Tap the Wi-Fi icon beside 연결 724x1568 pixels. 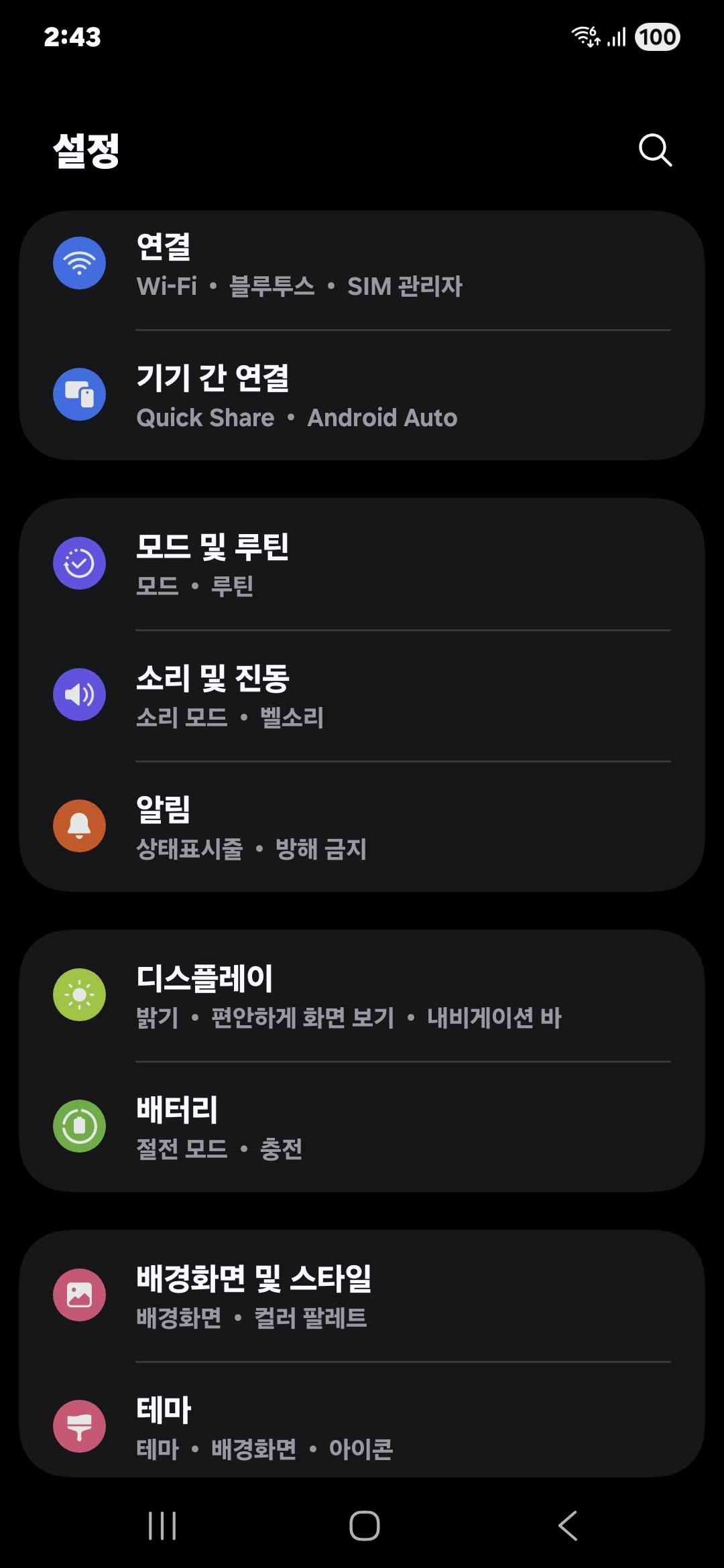(x=80, y=263)
